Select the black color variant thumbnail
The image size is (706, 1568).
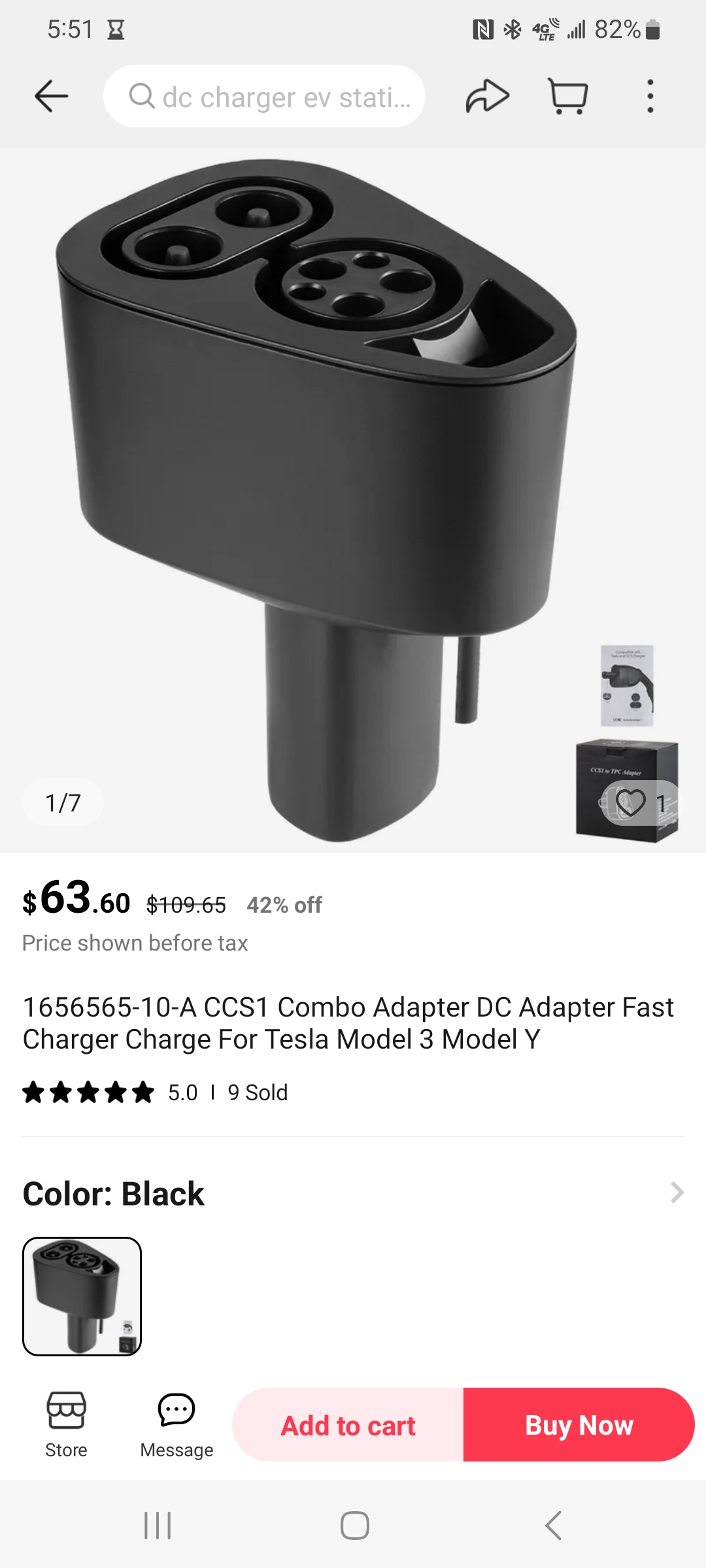pyautogui.click(x=82, y=1296)
